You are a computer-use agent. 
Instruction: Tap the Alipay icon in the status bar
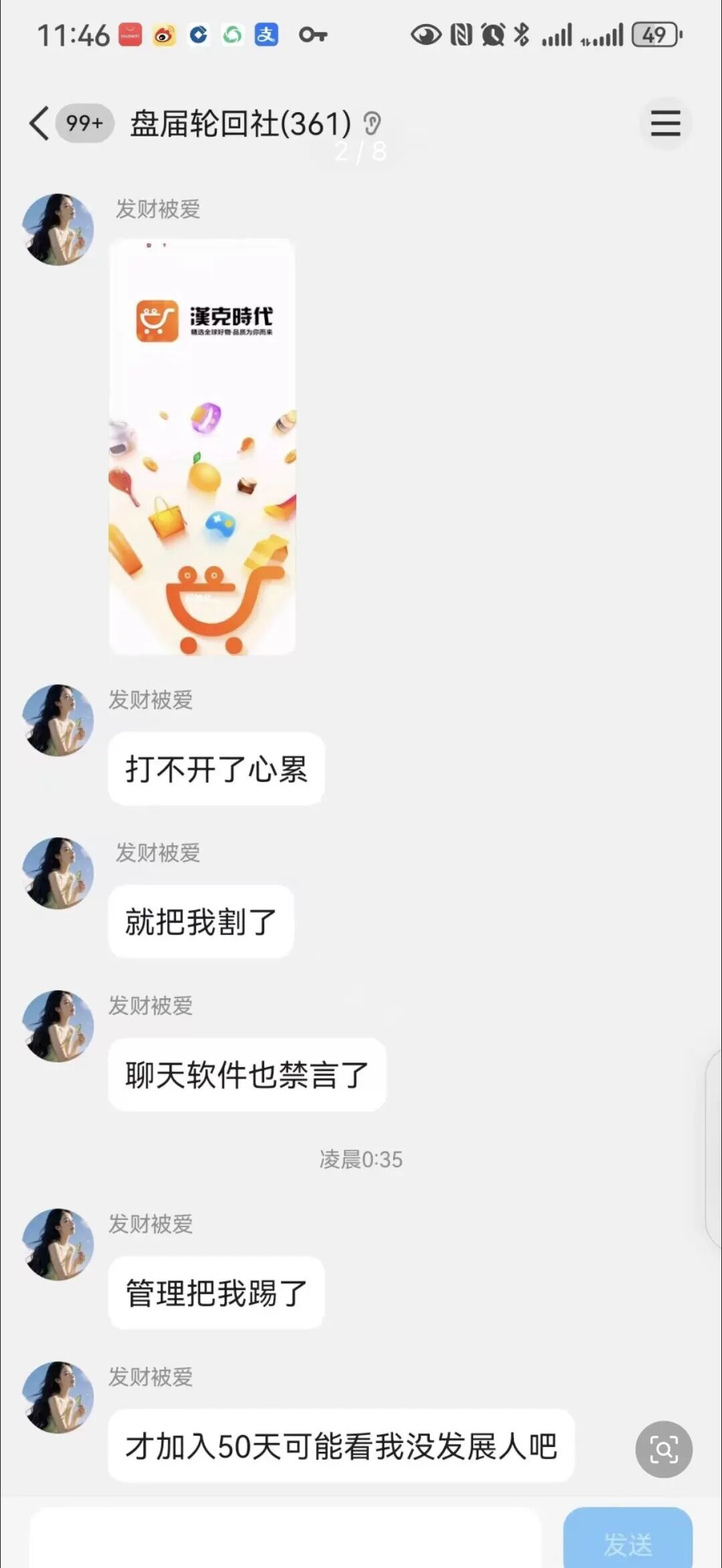click(x=265, y=35)
